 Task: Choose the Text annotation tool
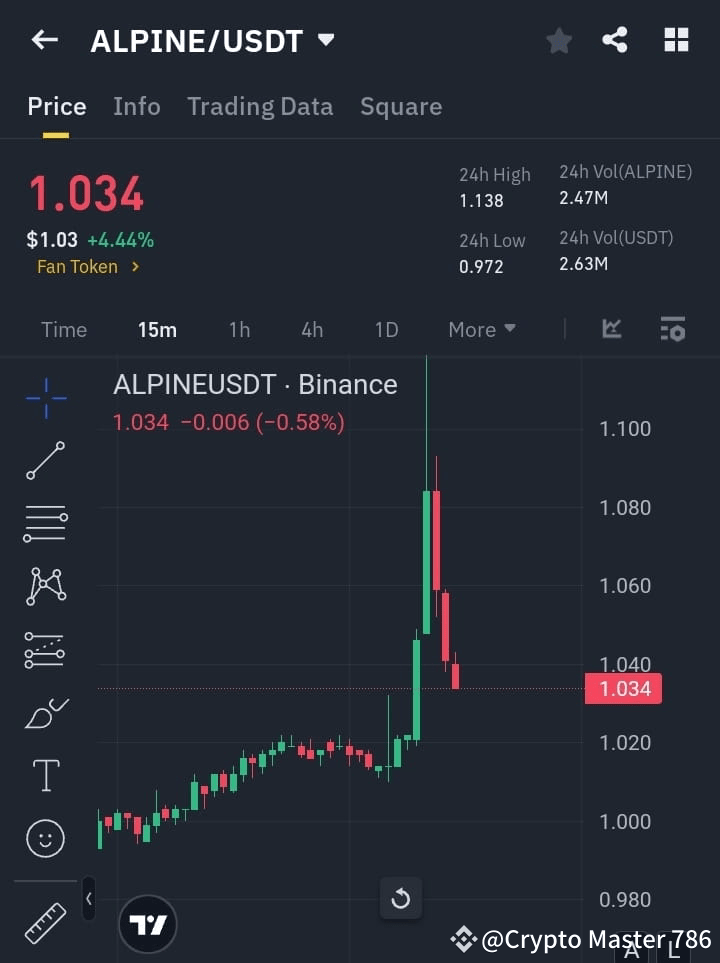(44, 775)
